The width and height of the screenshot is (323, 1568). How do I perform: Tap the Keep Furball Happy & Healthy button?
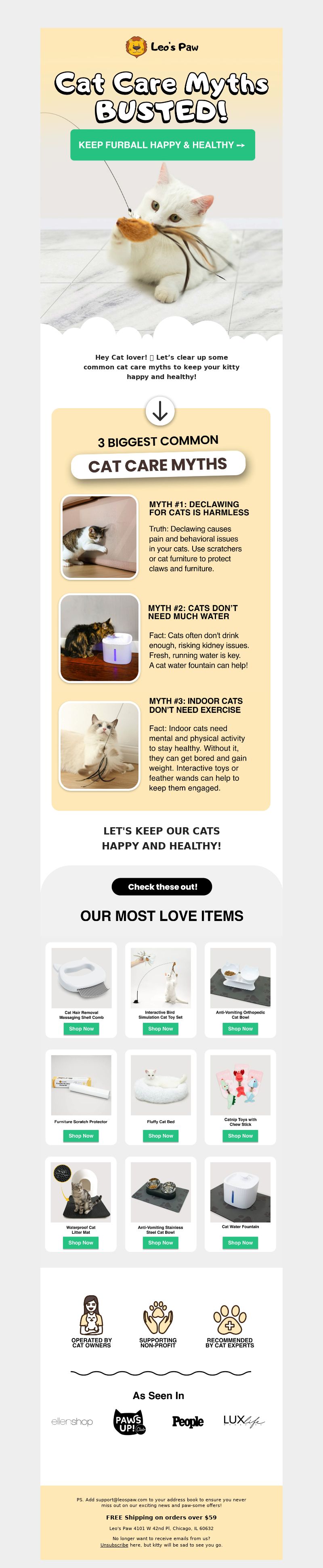click(162, 145)
